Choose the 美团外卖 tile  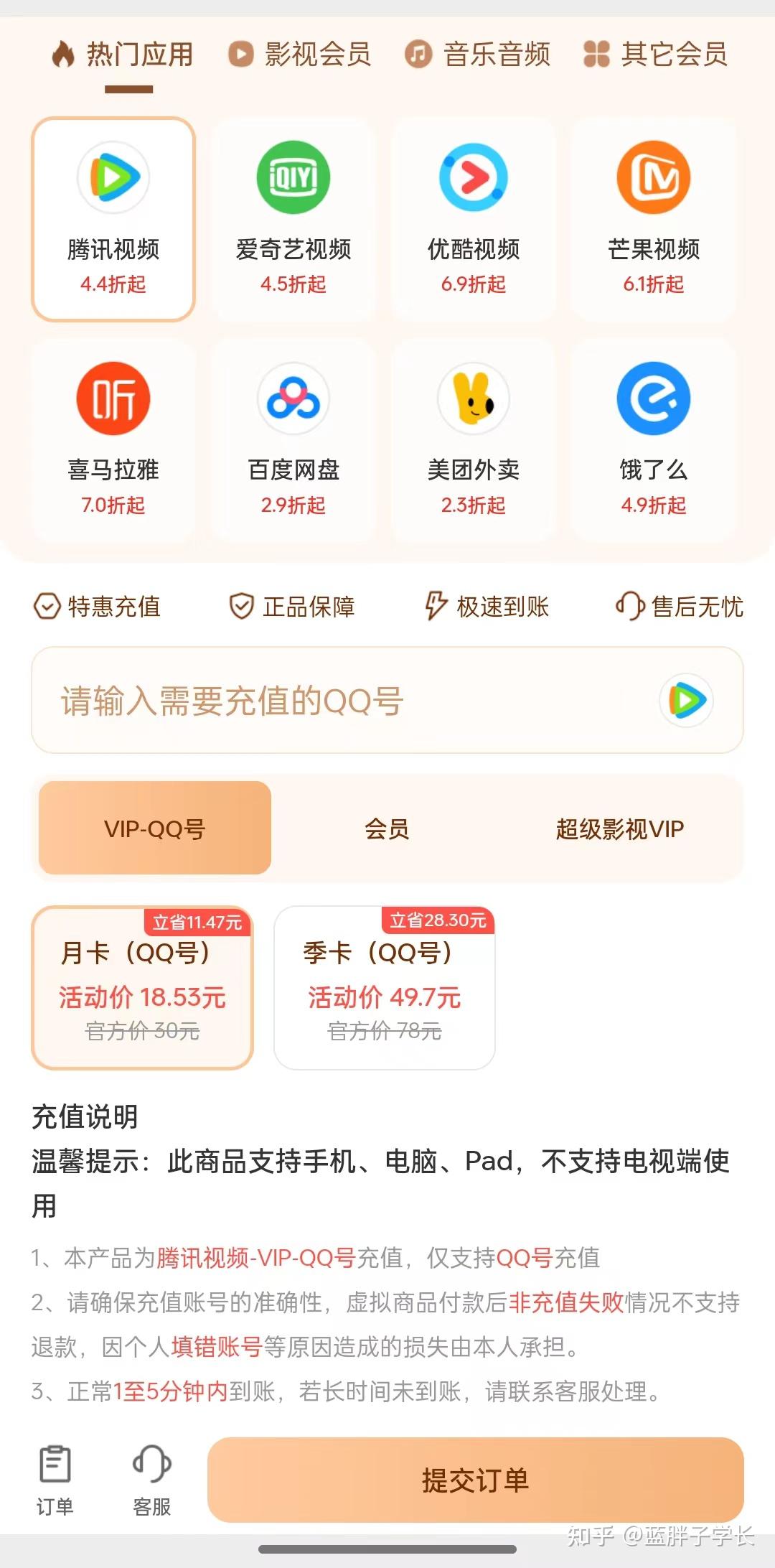click(x=474, y=439)
